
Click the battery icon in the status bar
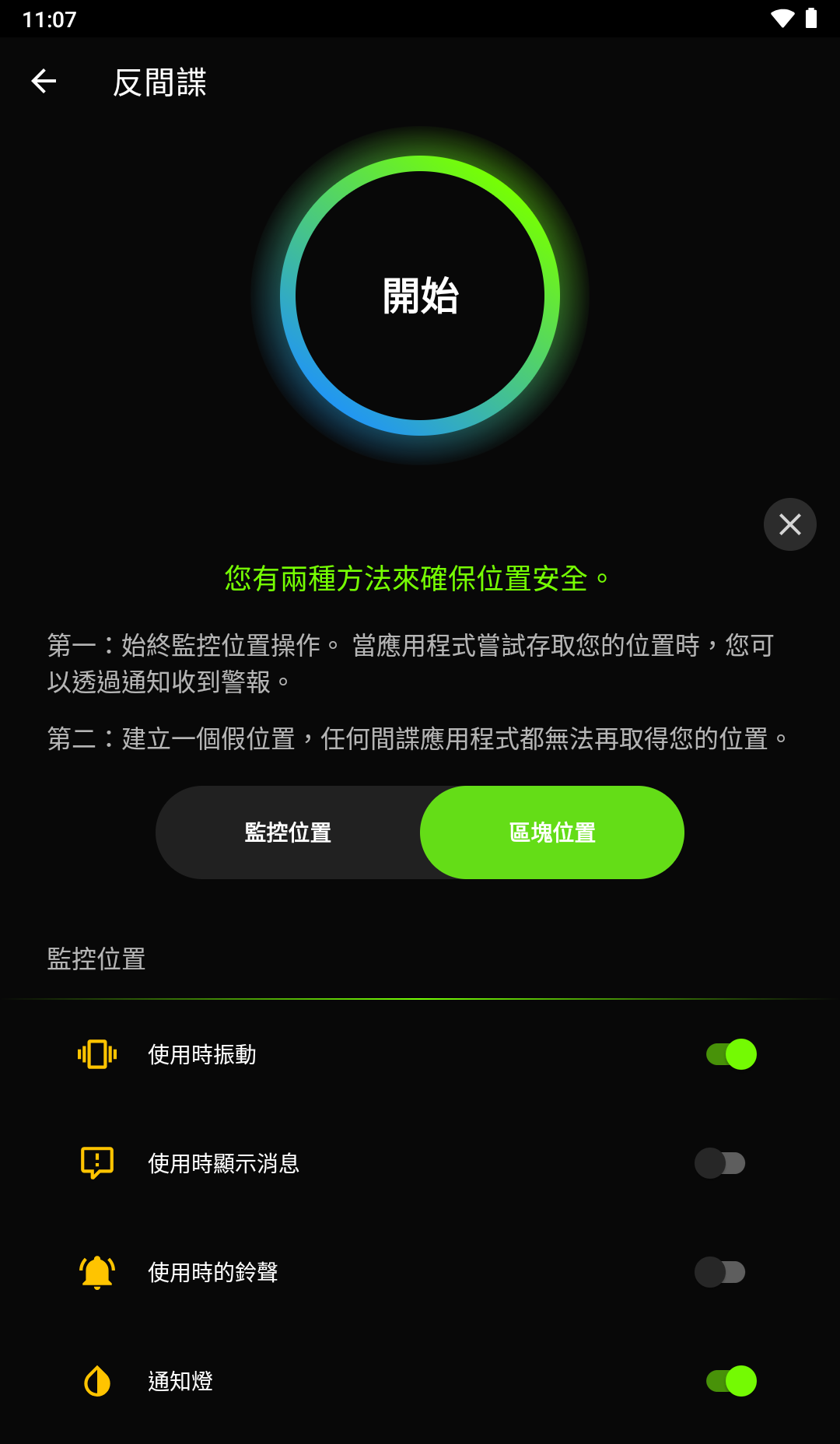(811, 17)
